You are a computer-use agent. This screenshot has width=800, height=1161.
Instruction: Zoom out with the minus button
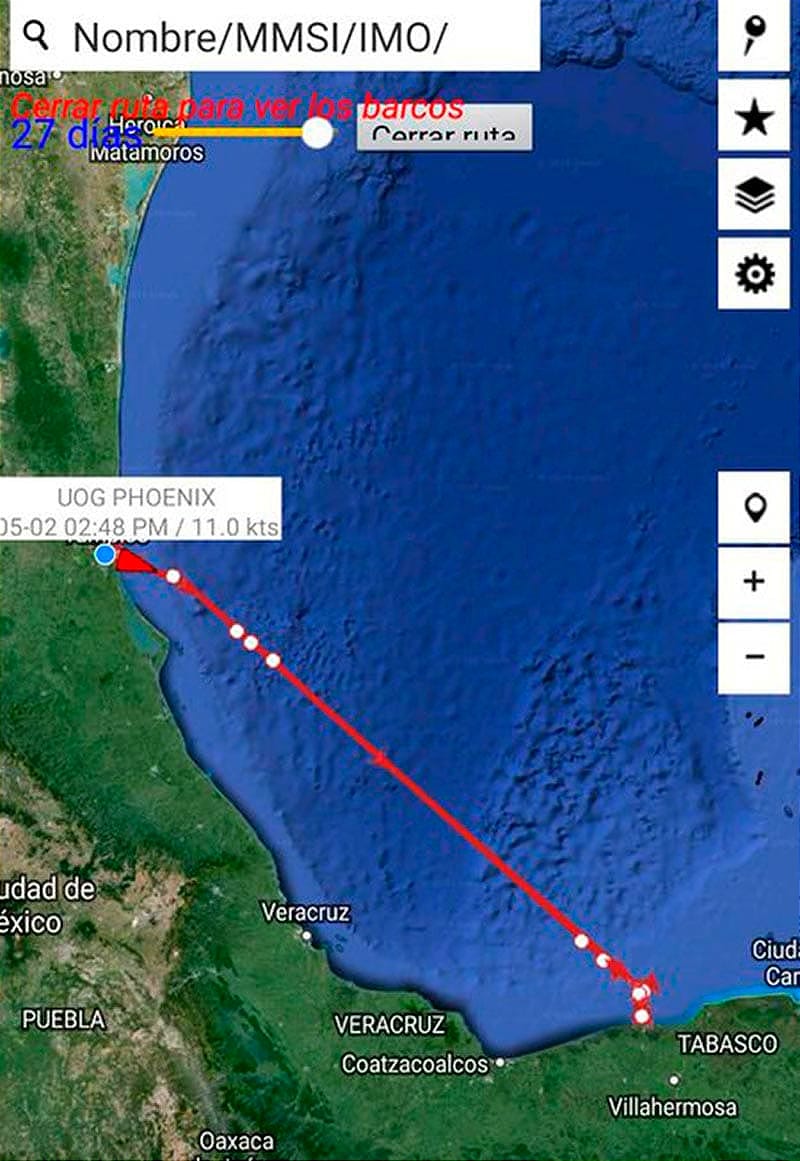pos(754,657)
